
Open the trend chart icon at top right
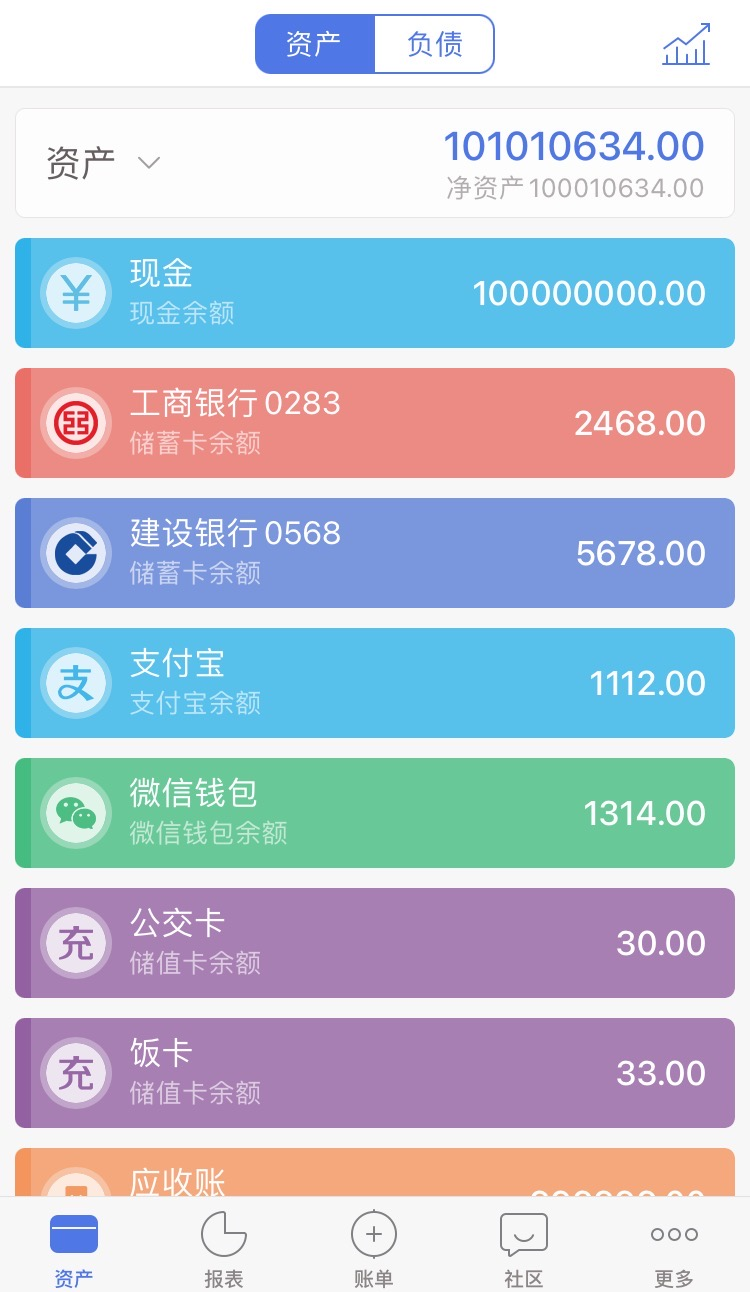click(x=687, y=44)
